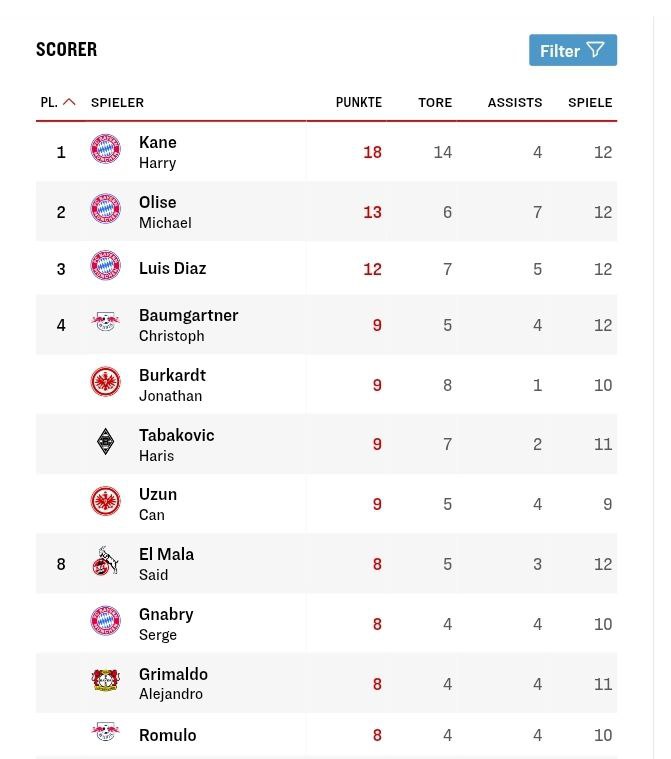Sort table by PL. column
This screenshot has height=759, width=671.
57,102
